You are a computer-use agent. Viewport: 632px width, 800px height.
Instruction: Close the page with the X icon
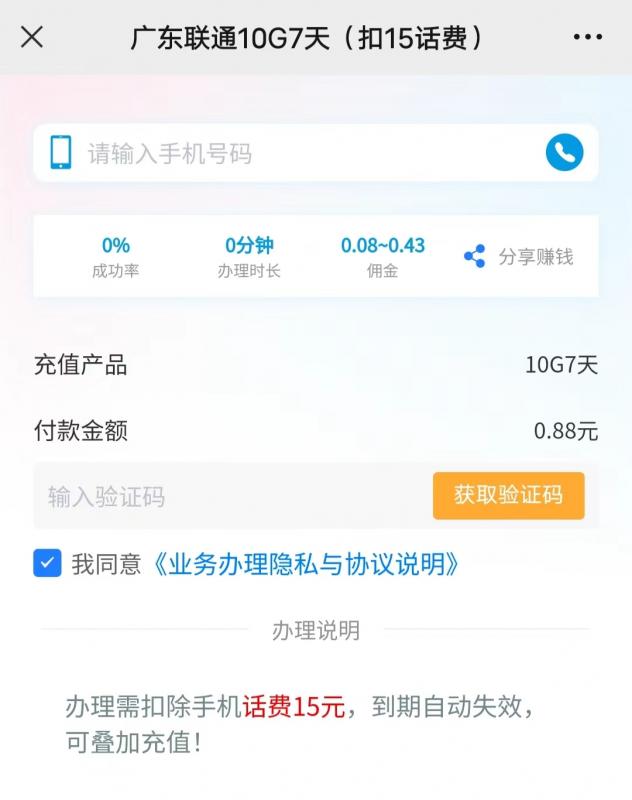pyautogui.click(x=32, y=38)
